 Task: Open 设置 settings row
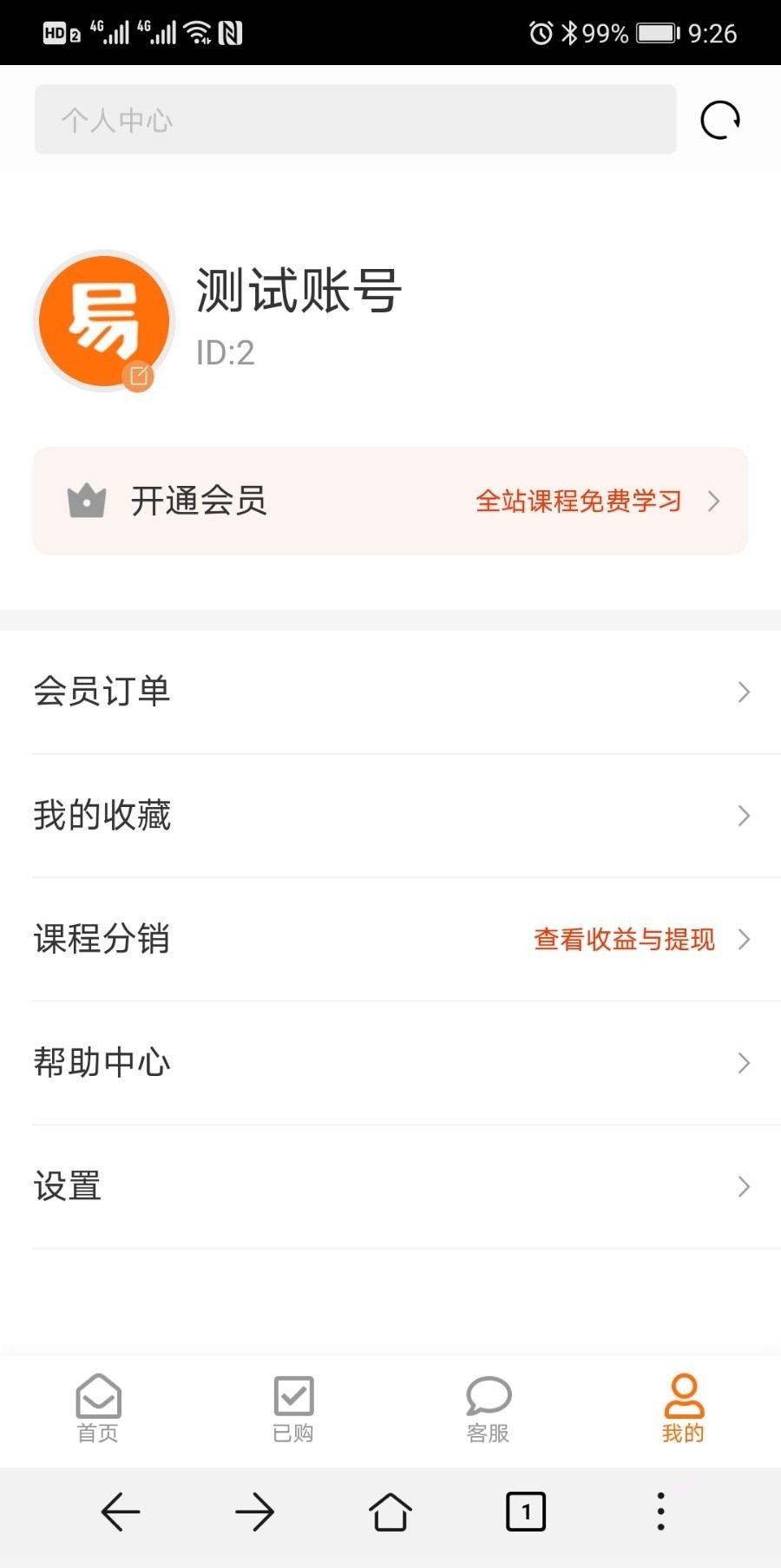390,1186
